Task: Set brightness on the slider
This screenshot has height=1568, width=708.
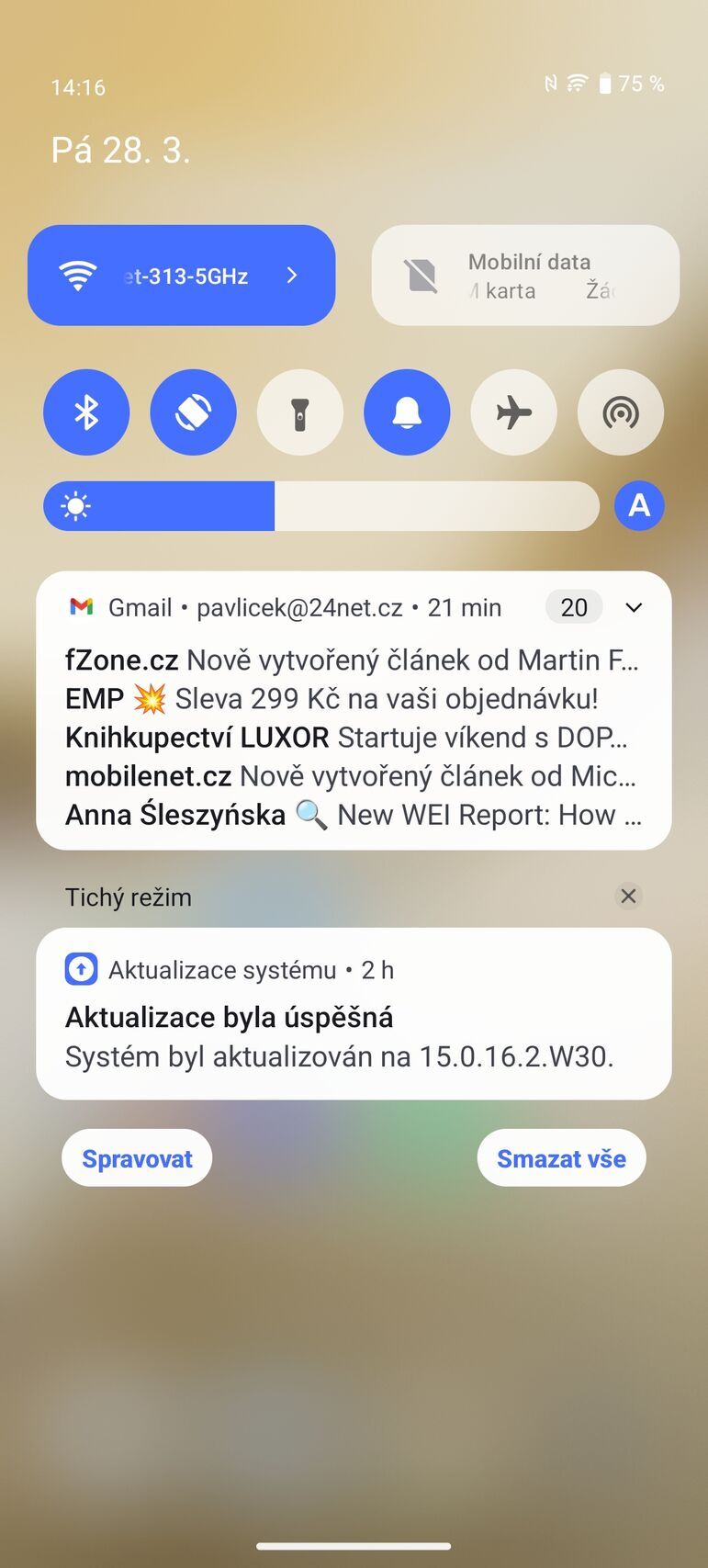Action: click(321, 506)
